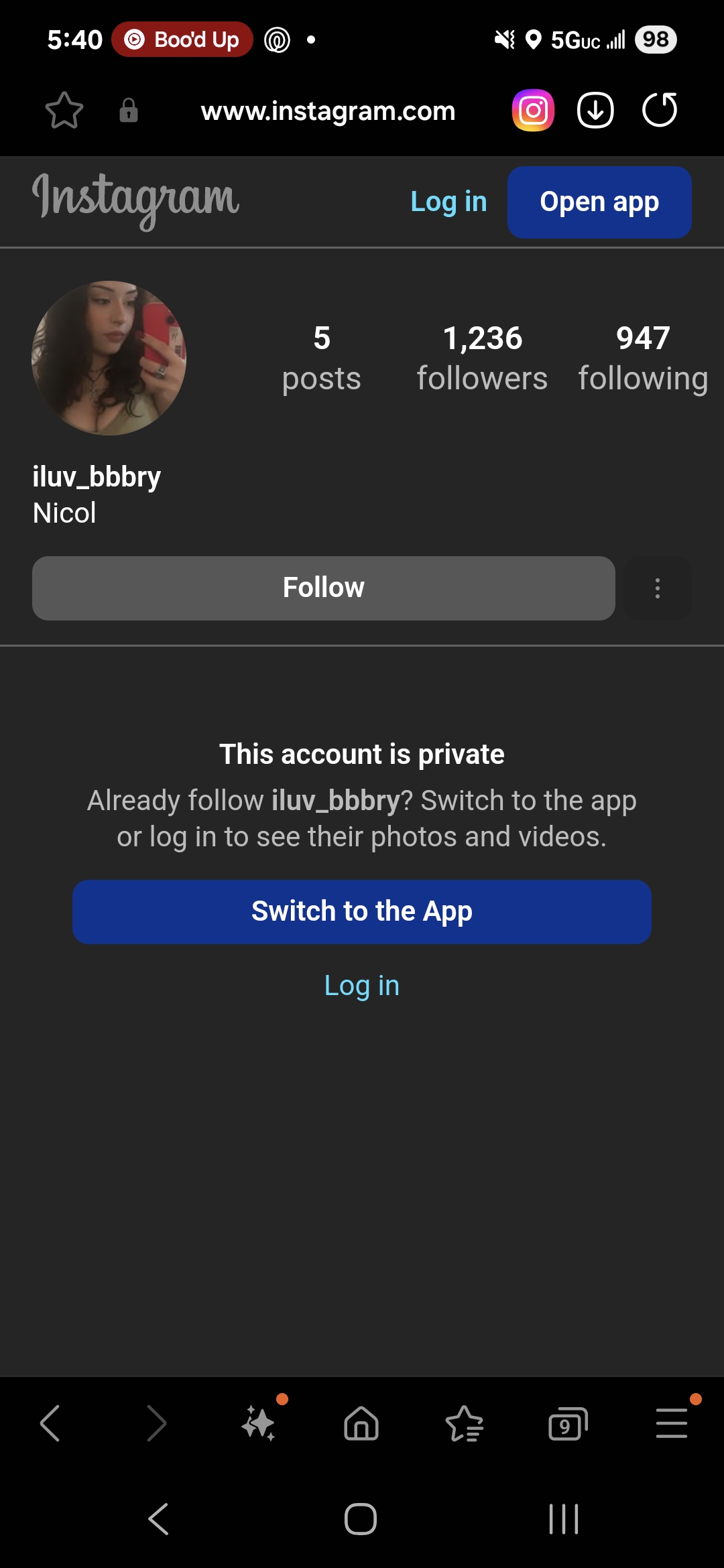Open the browser AI sparkle tool
Screen dimensions: 724x1568
tap(260, 1423)
